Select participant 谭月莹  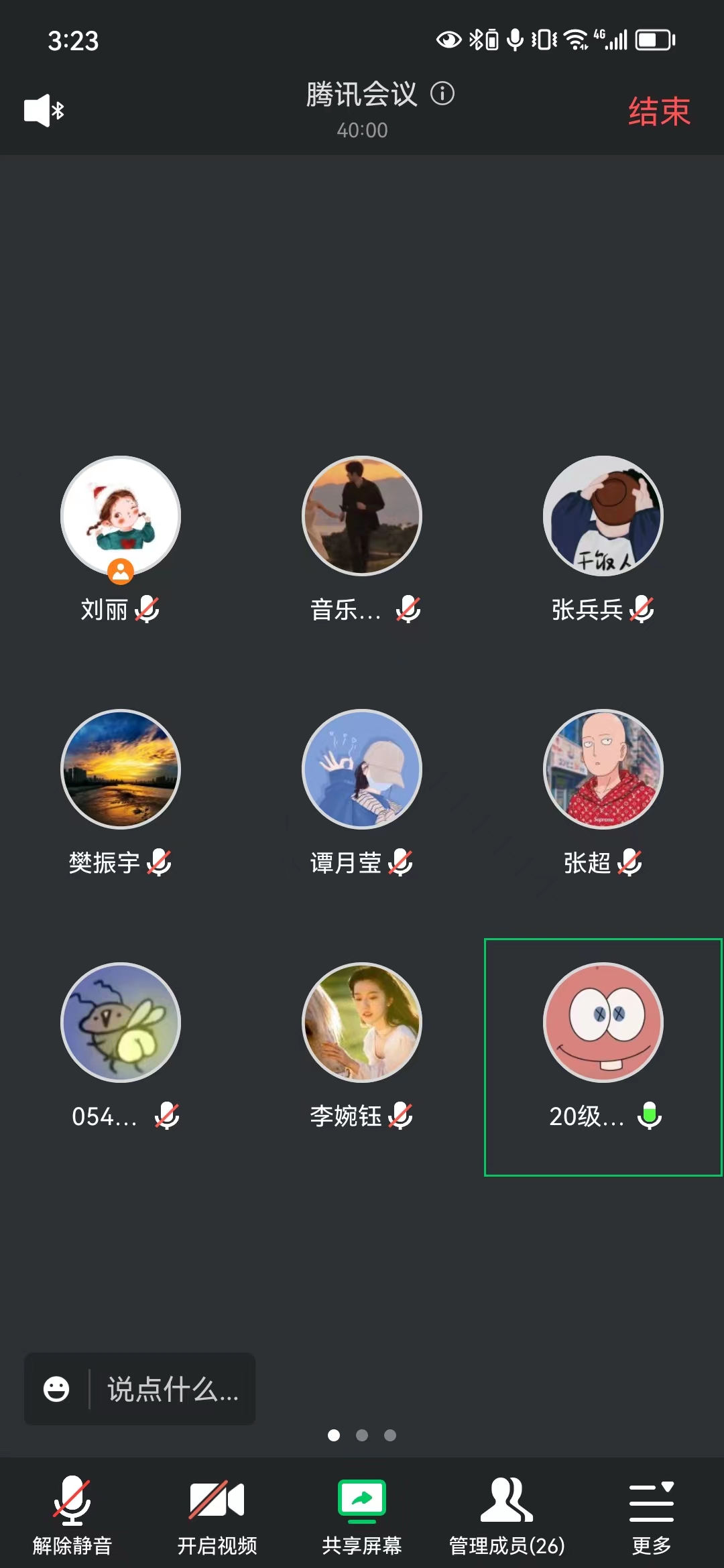[x=362, y=769]
